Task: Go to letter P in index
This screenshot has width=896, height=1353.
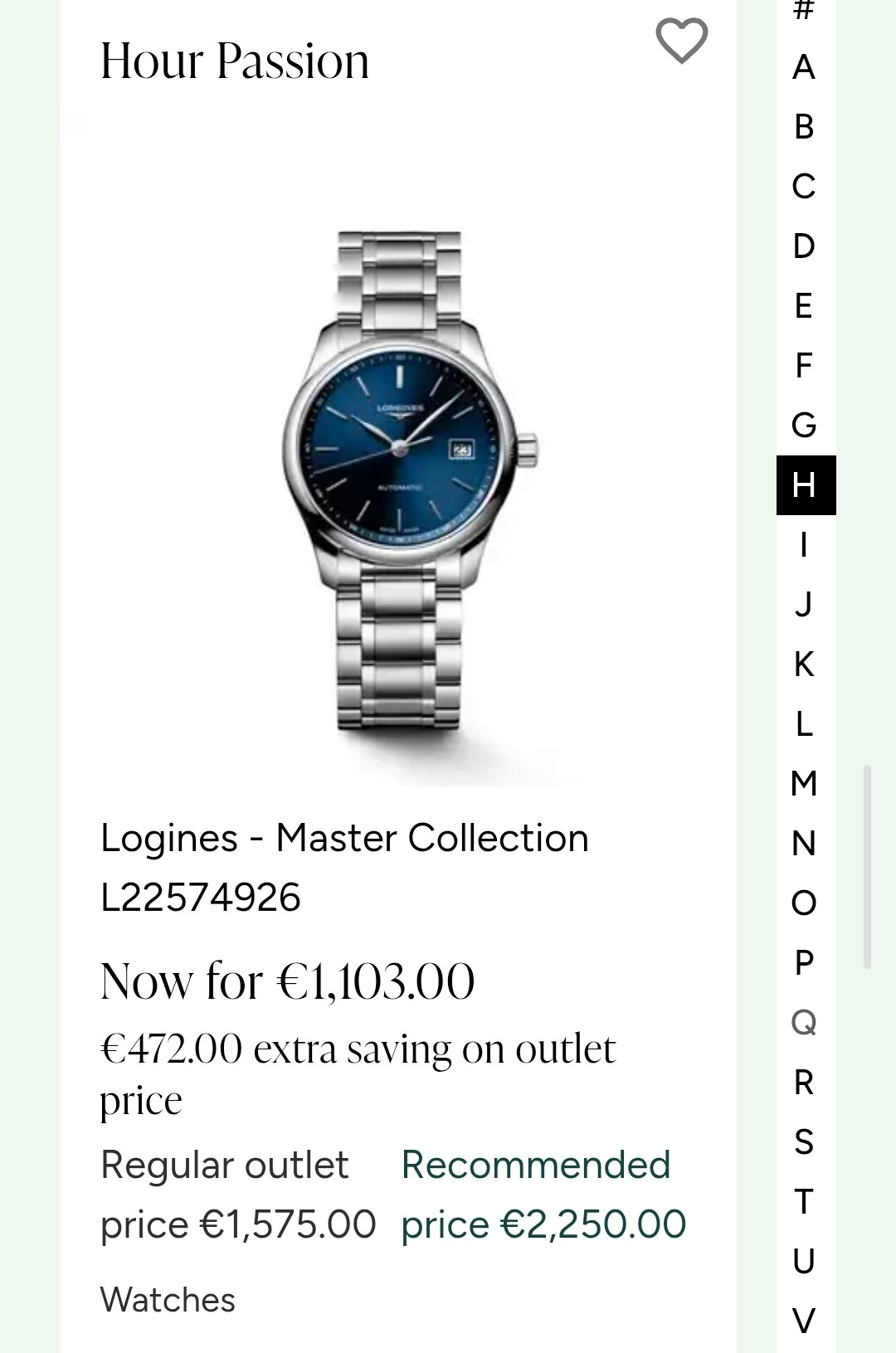Action: [x=804, y=963]
